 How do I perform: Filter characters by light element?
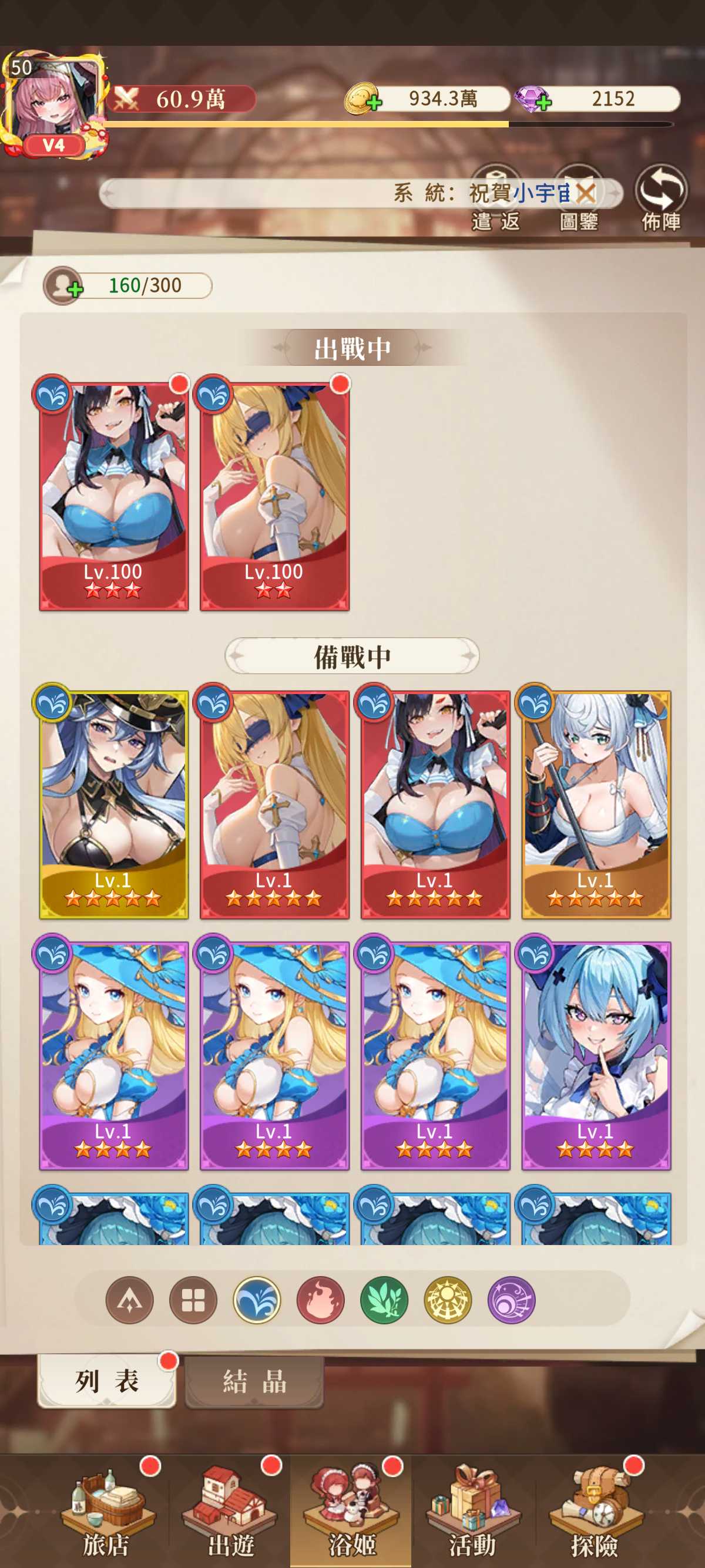pyautogui.click(x=448, y=1300)
